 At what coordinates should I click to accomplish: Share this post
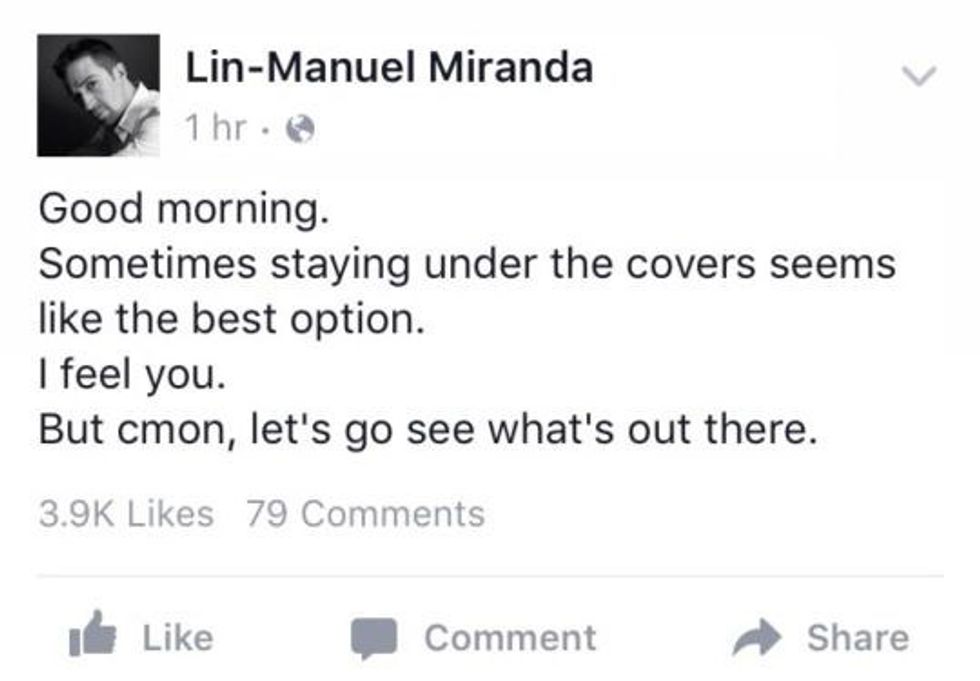[x=821, y=637]
